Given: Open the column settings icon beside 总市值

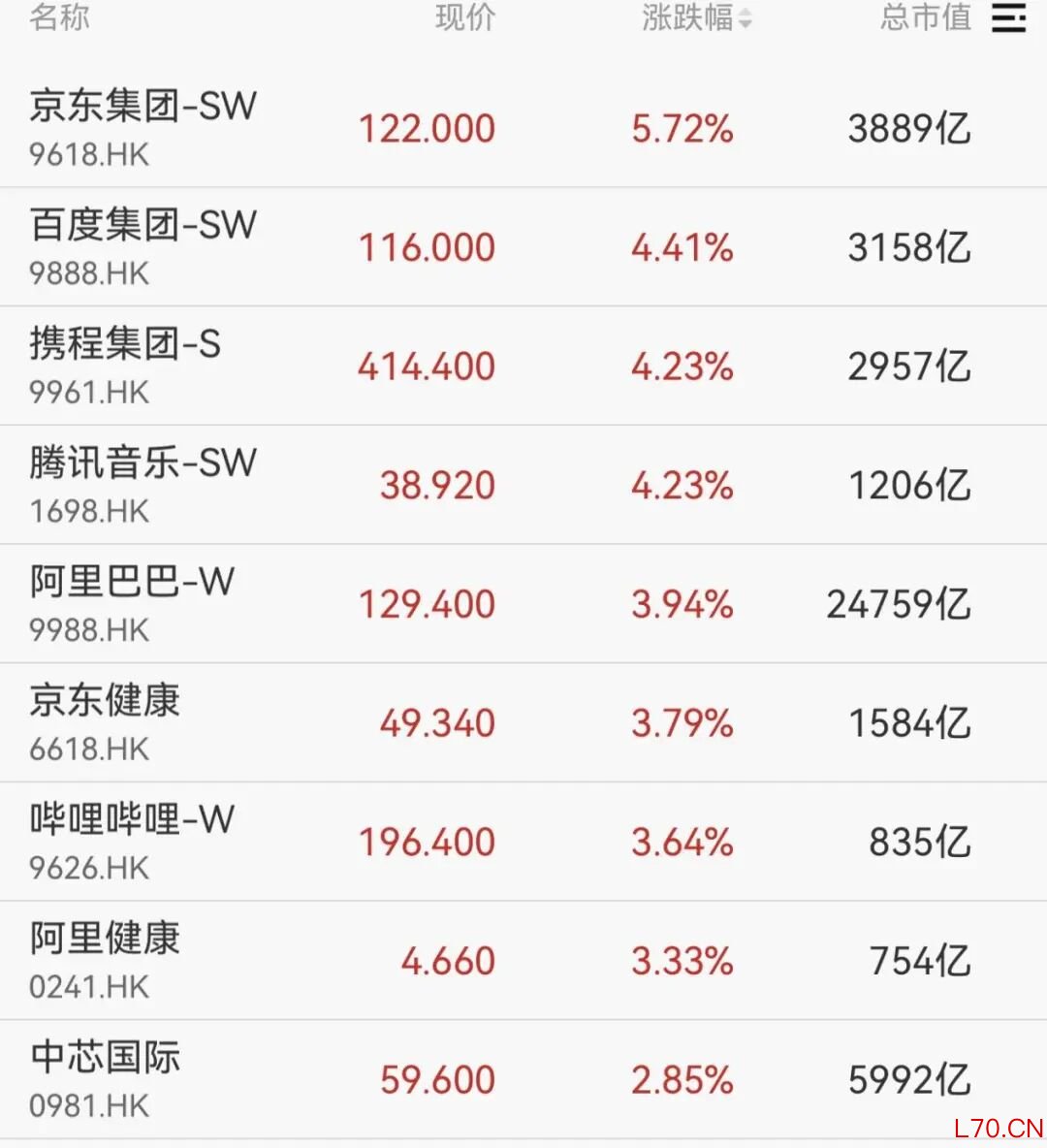Looking at the screenshot, I should pyautogui.click(x=1008, y=18).
